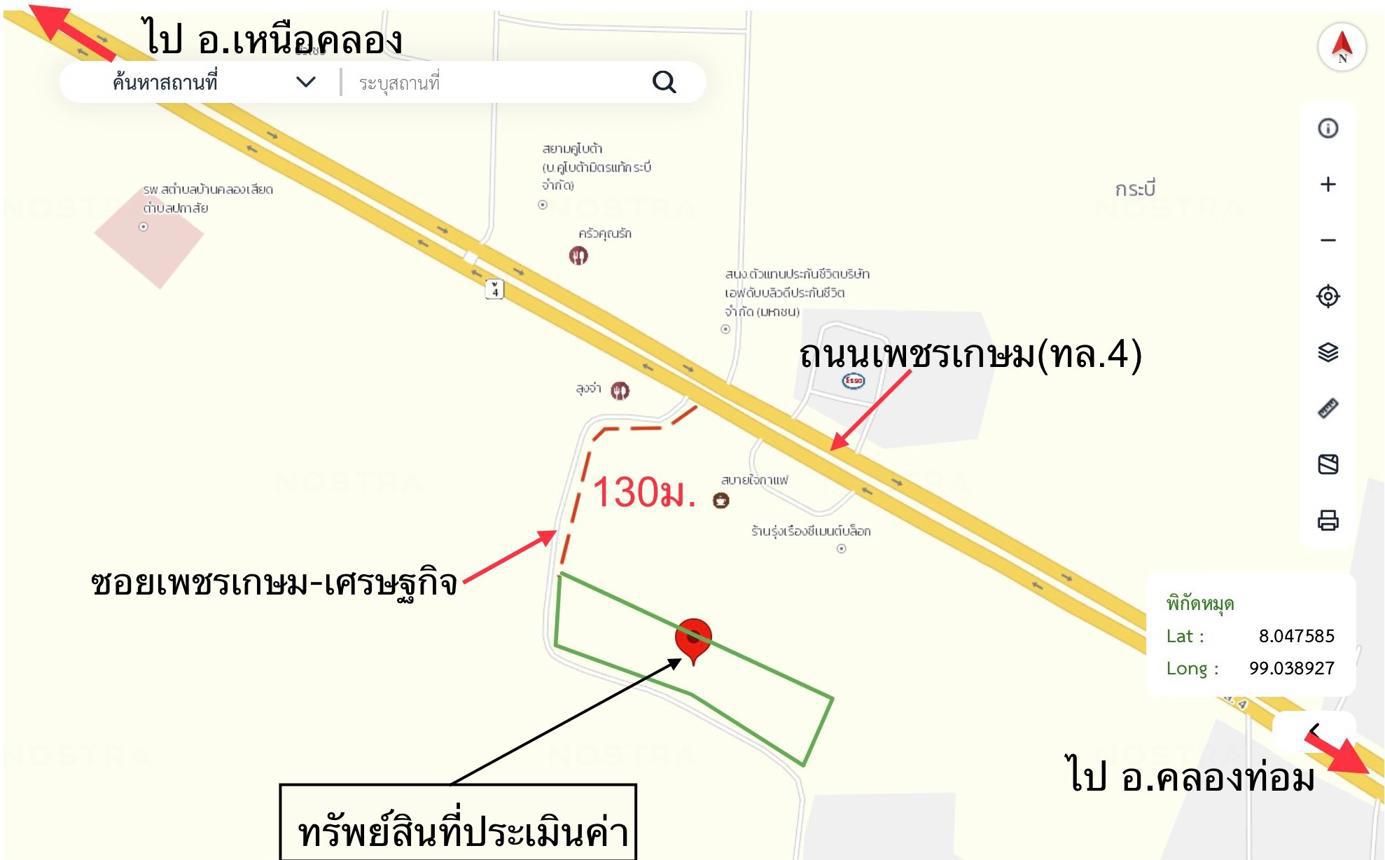This screenshot has width=1385, height=860.
Task: Reset map orientation with the north compass
Action: point(1342,46)
